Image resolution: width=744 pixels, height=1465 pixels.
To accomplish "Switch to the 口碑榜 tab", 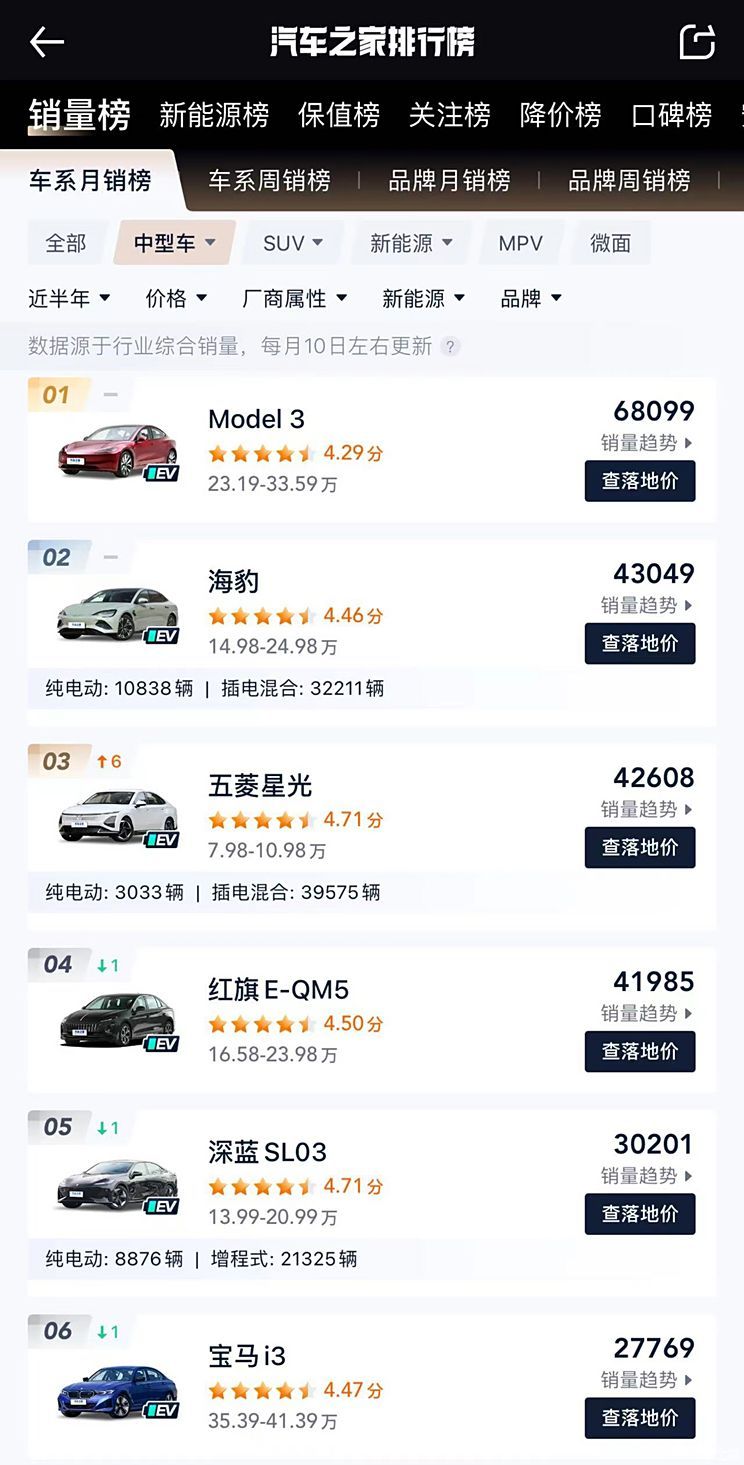I will (671, 115).
